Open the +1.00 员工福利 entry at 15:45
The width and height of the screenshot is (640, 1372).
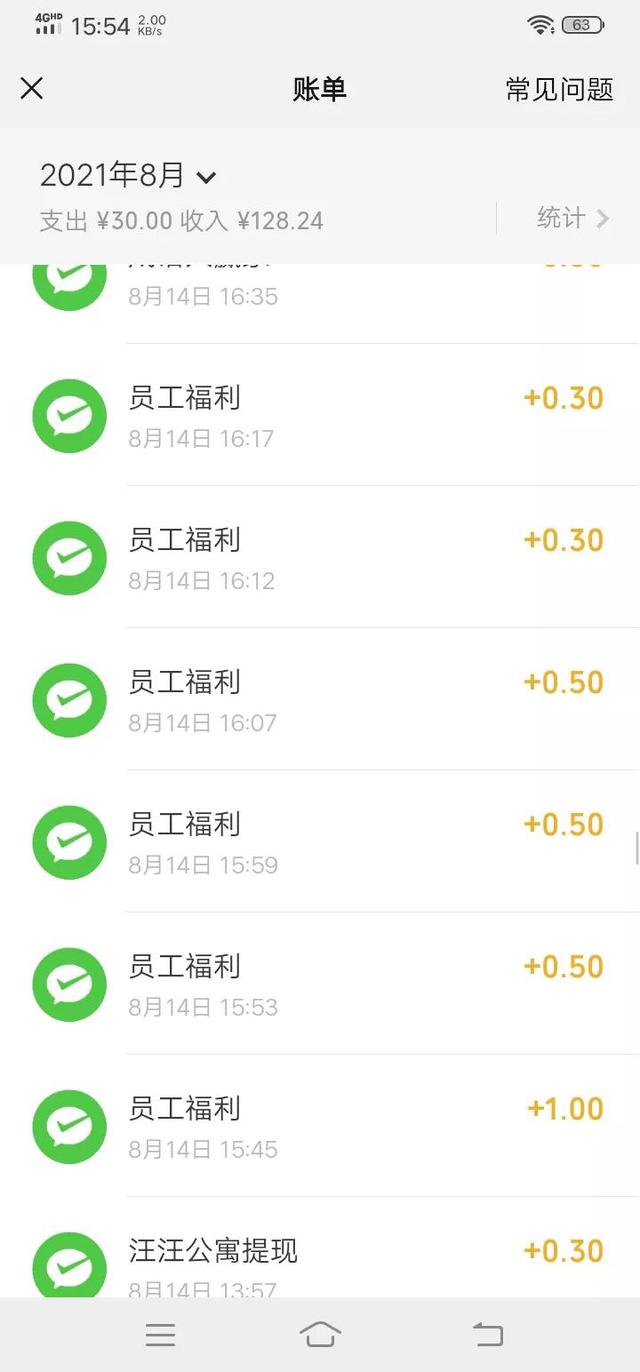pyautogui.click(x=320, y=1125)
